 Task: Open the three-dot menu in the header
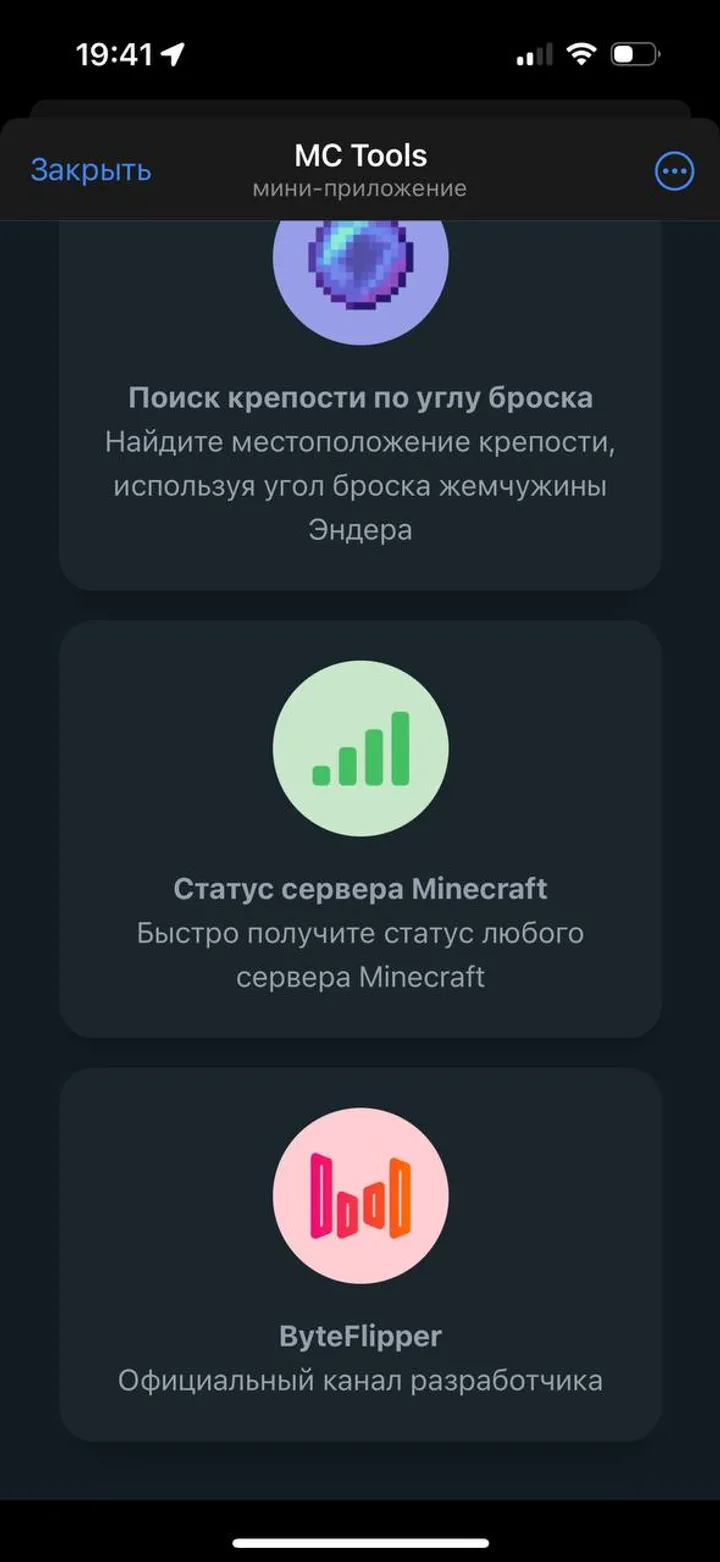(x=674, y=170)
